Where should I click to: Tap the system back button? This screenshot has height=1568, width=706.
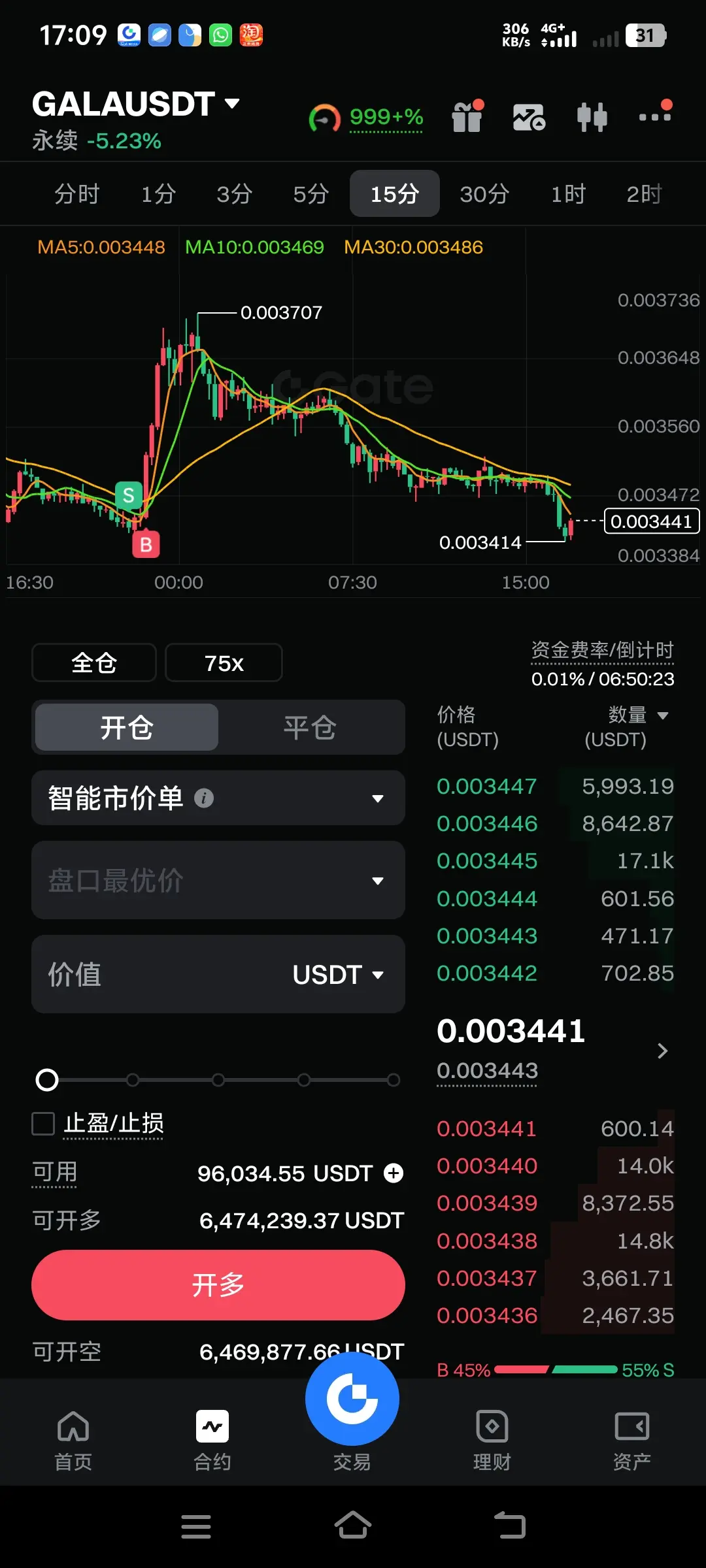click(510, 1527)
